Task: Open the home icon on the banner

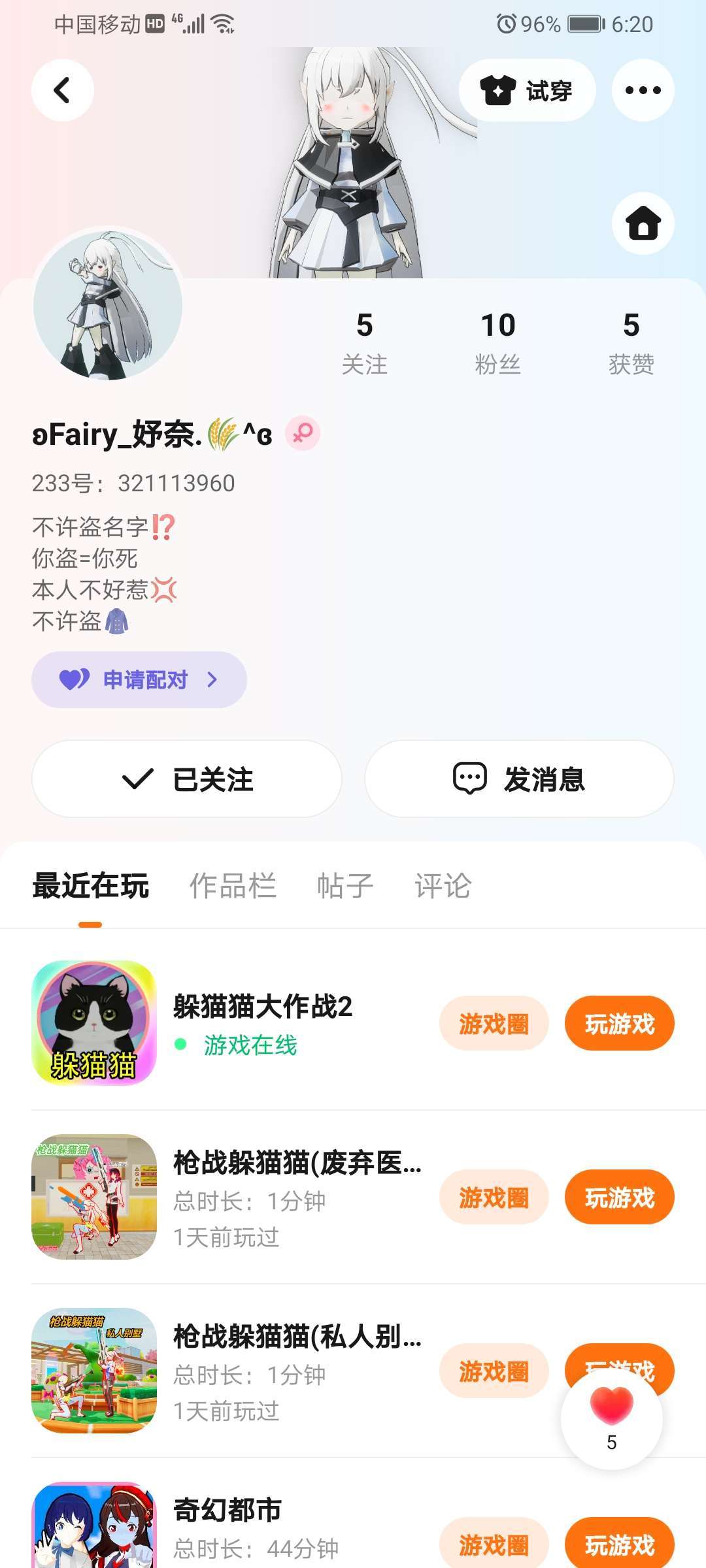Action: (643, 223)
